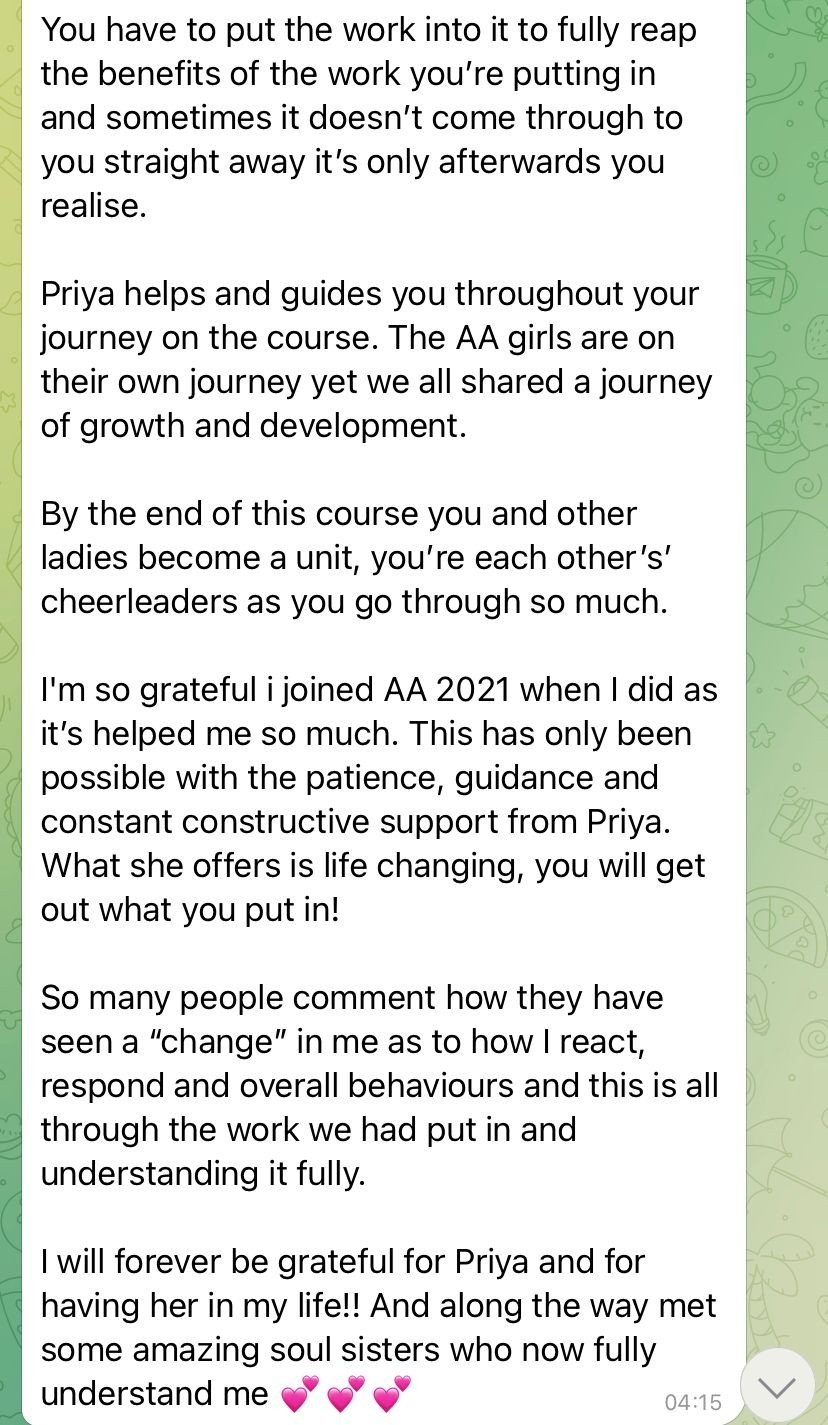Jump to the bottom of the chat

[777, 1385]
